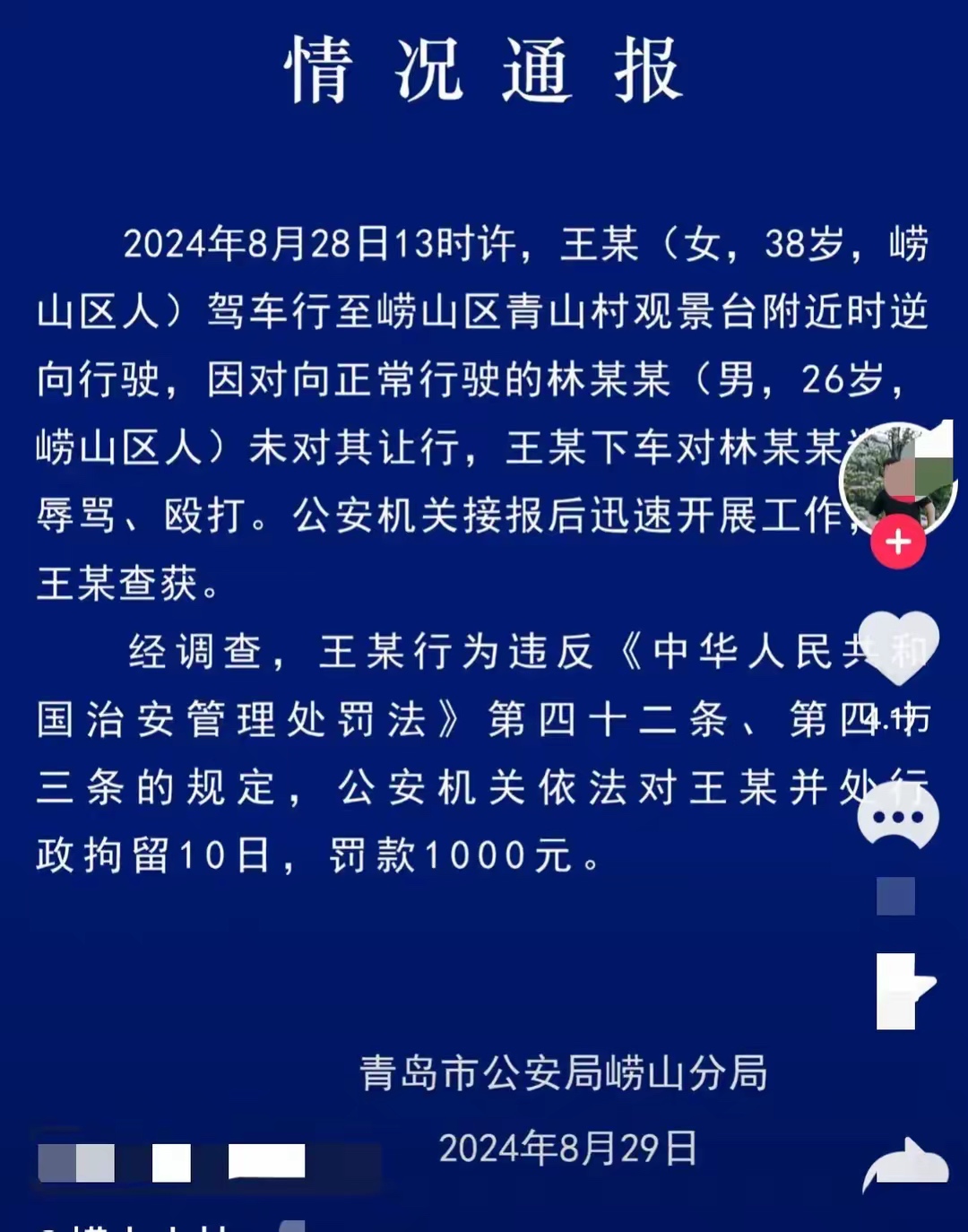Follow the author via red plus button

coord(897,542)
